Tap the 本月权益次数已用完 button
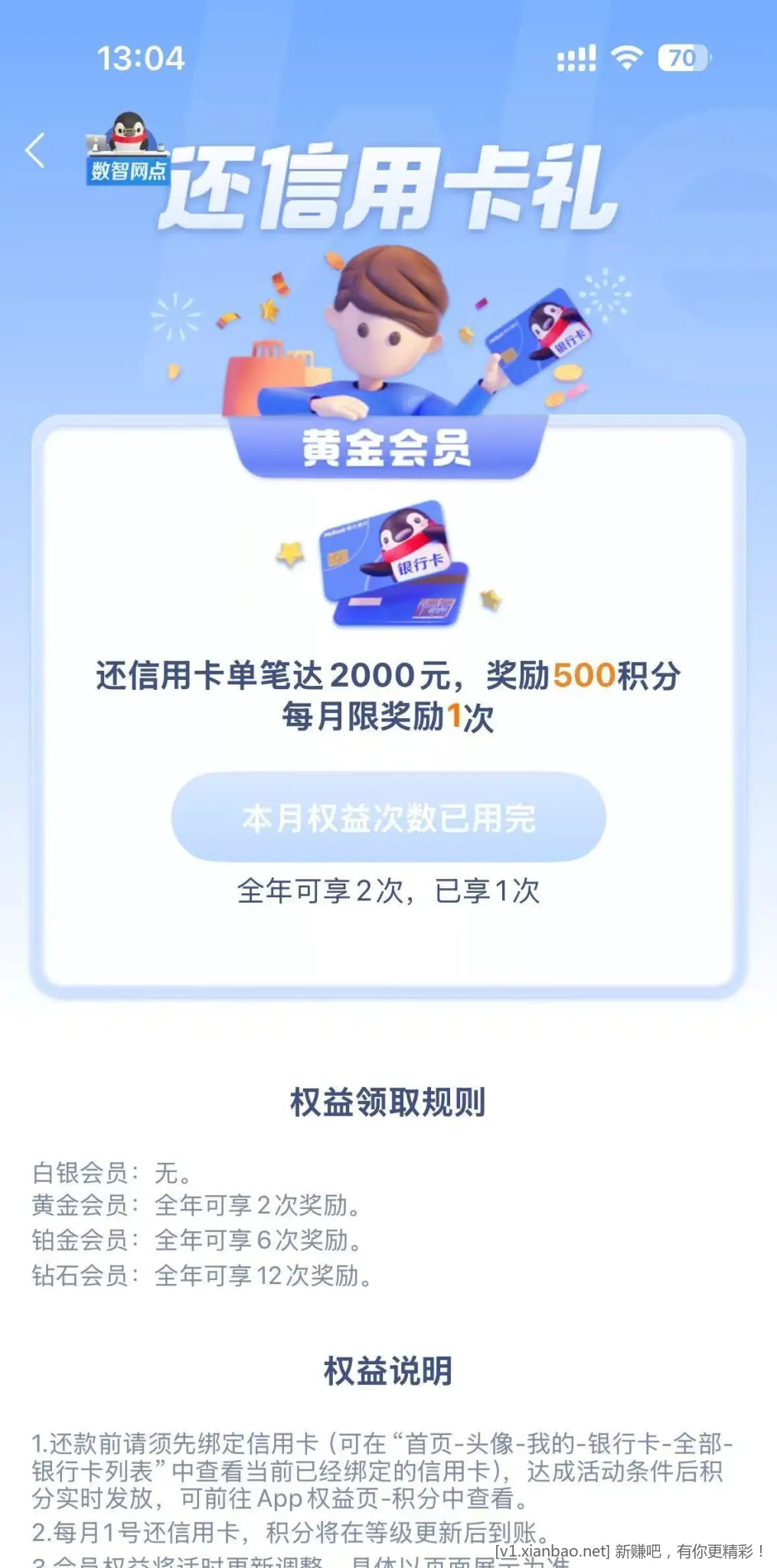 [388, 818]
